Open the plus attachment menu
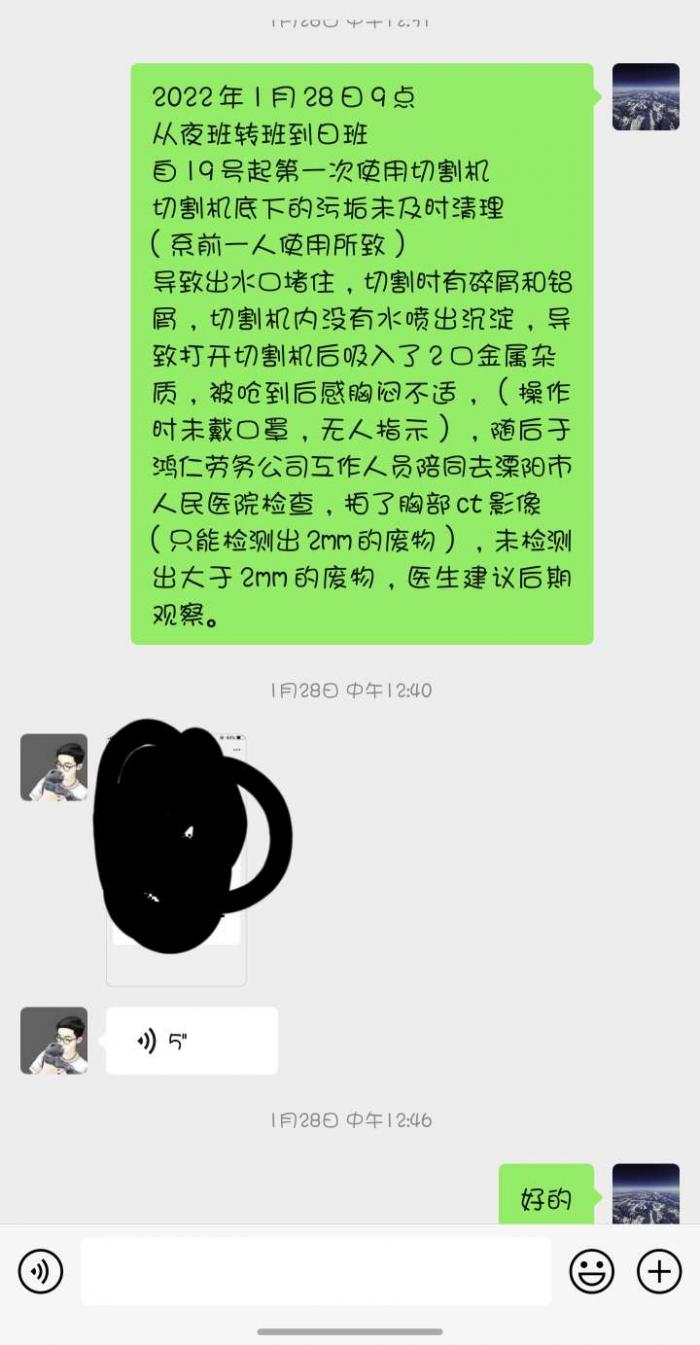Viewport: 700px width, 1345px height. pyautogui.click(x=659, y=1271)
